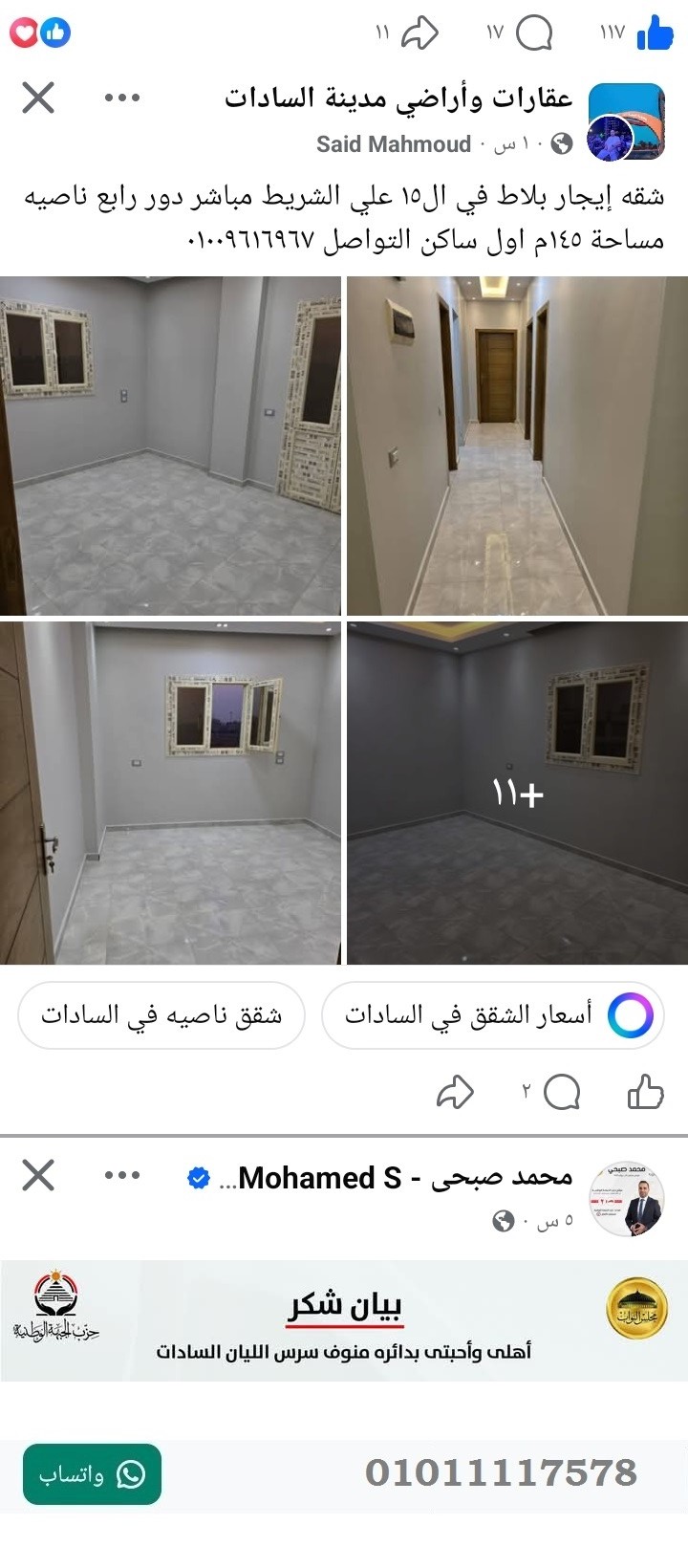Click the verified badge next to Mohamed S
The image size is (688, 1568).
coord(198,1179)
